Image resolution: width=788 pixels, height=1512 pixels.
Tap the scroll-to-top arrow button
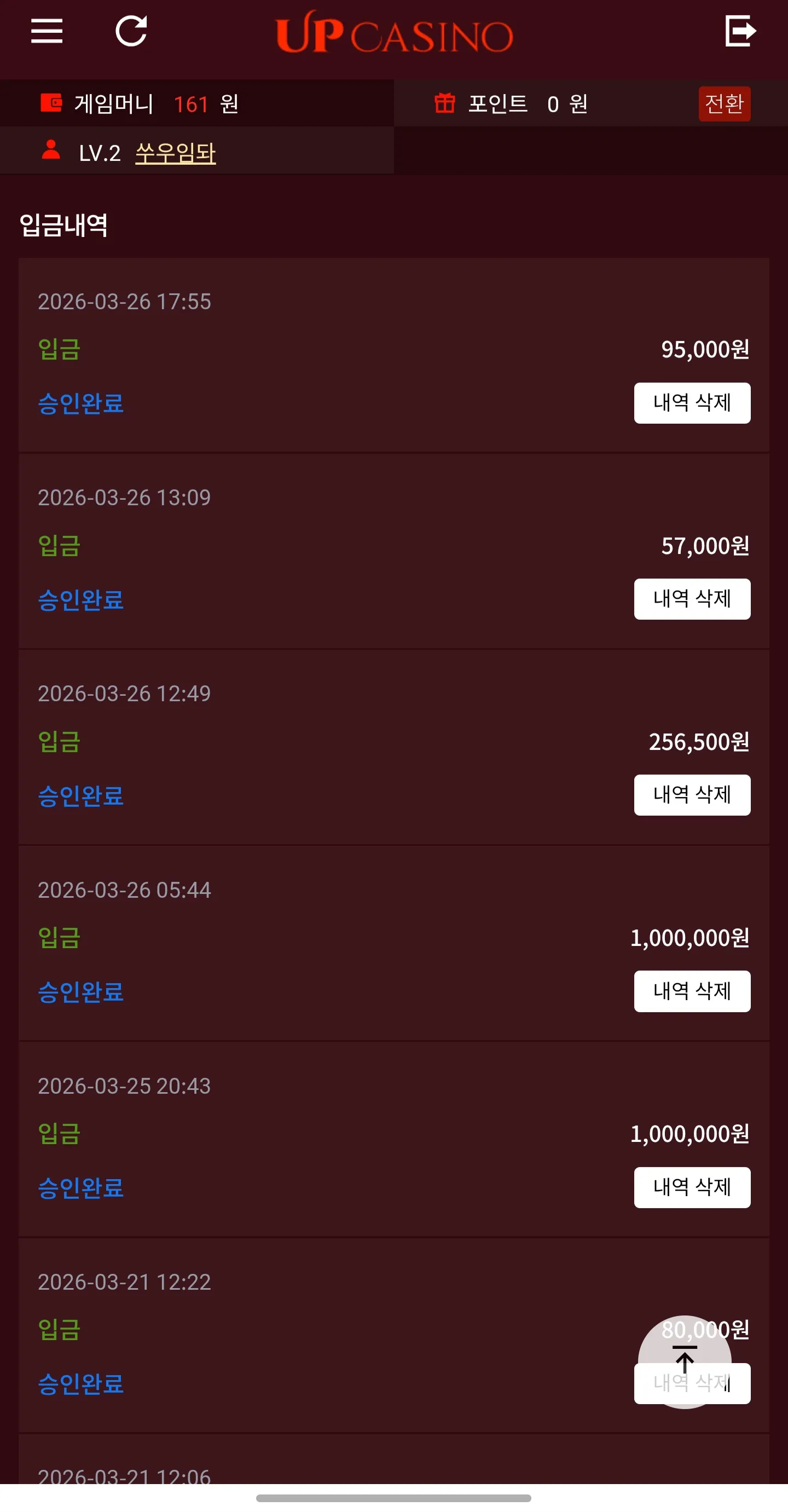pyautogui.click(x=685, y=1362)
